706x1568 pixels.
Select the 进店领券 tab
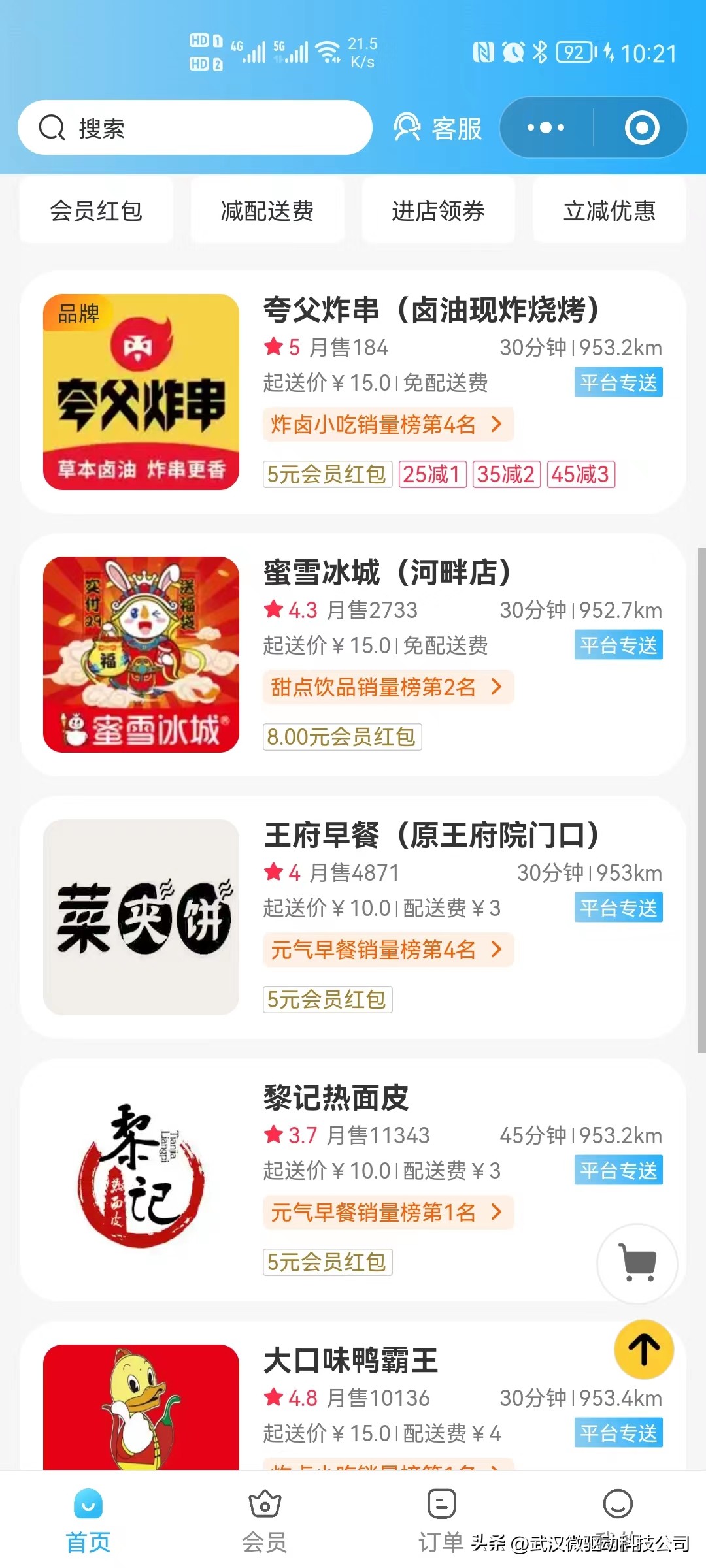pyautogui.click(x=438, y=210)
